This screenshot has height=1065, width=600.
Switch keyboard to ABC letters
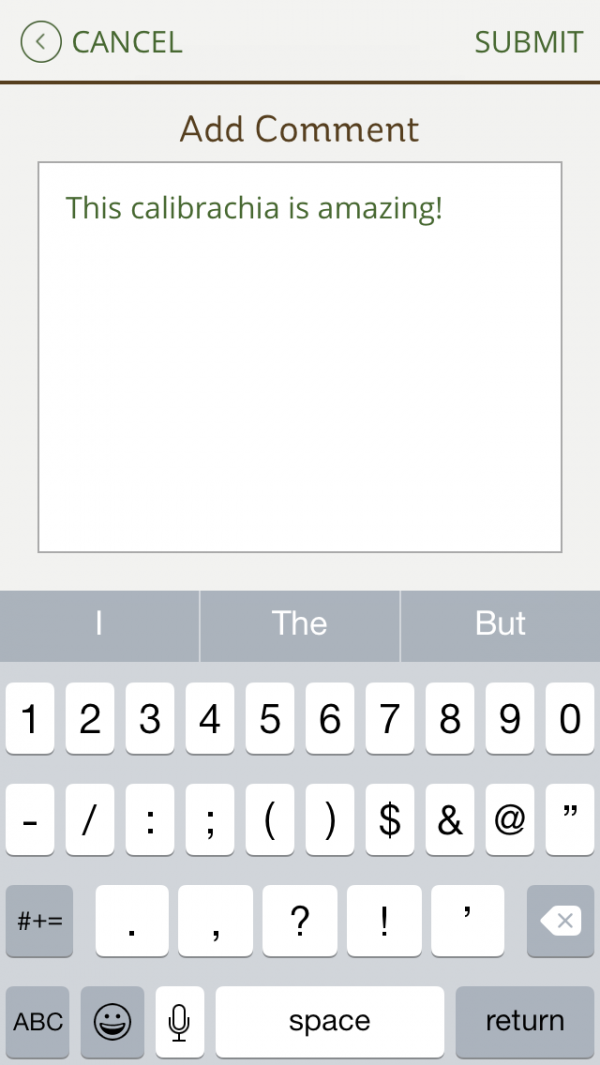click(38, 1022)
